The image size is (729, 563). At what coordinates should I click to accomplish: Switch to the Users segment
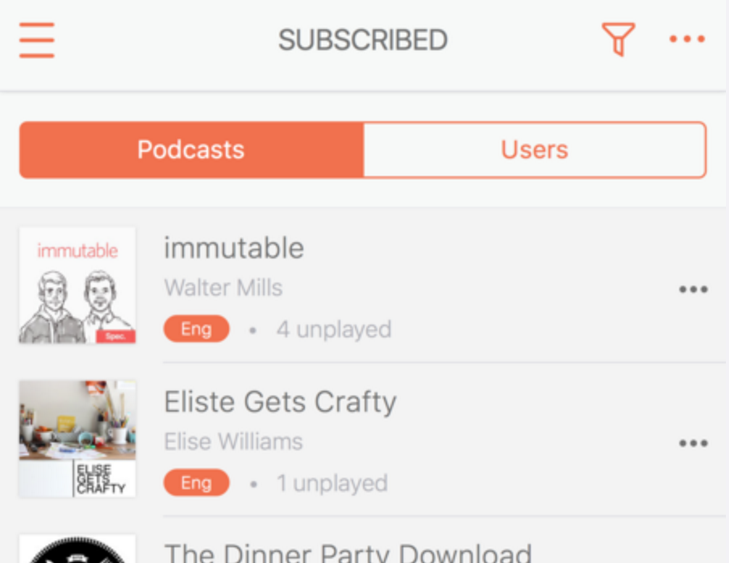point(534,150)
